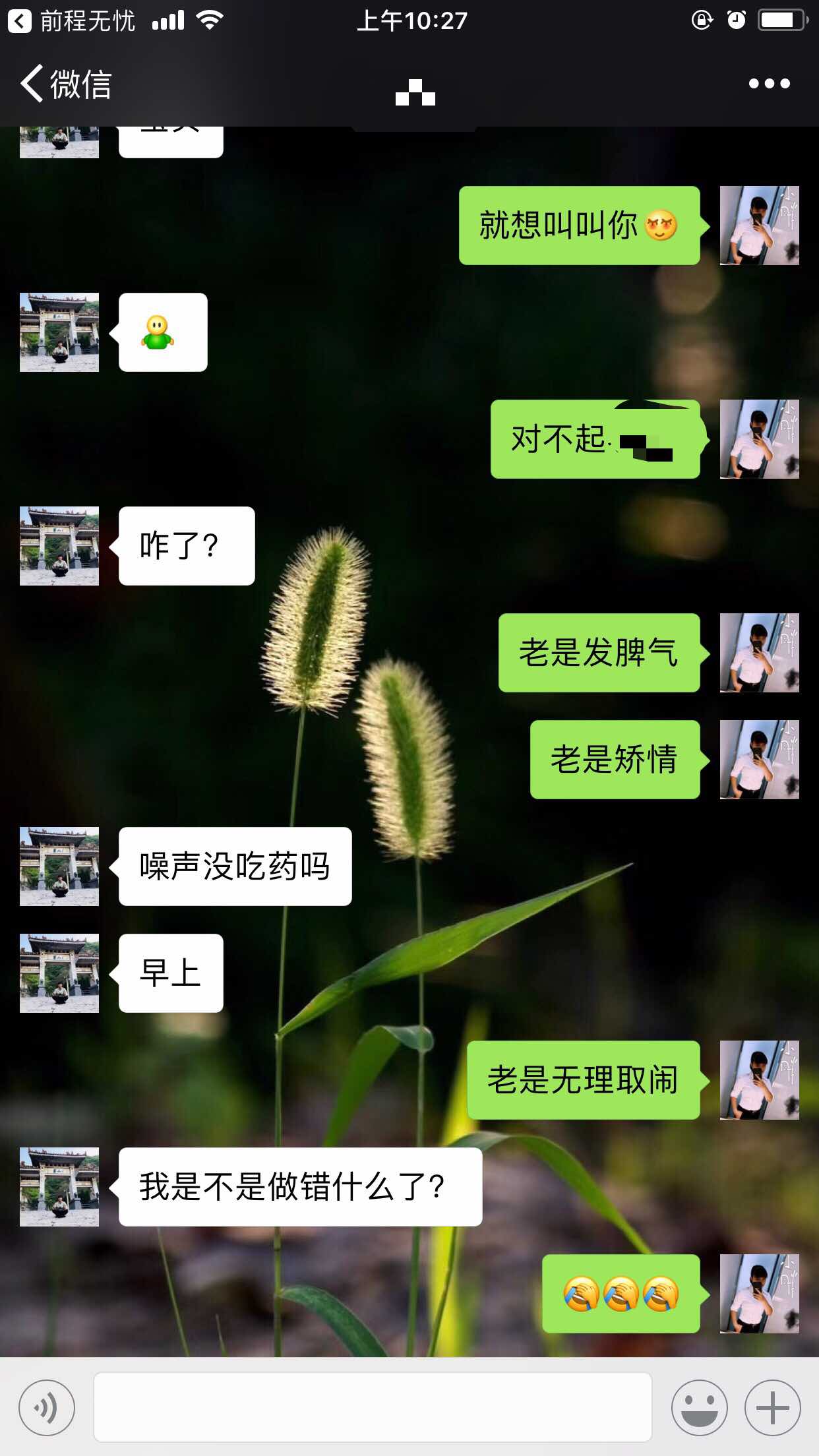819x1456 pixels.
Task: Open the chat details three-dot menu
Action: (769, 84)
